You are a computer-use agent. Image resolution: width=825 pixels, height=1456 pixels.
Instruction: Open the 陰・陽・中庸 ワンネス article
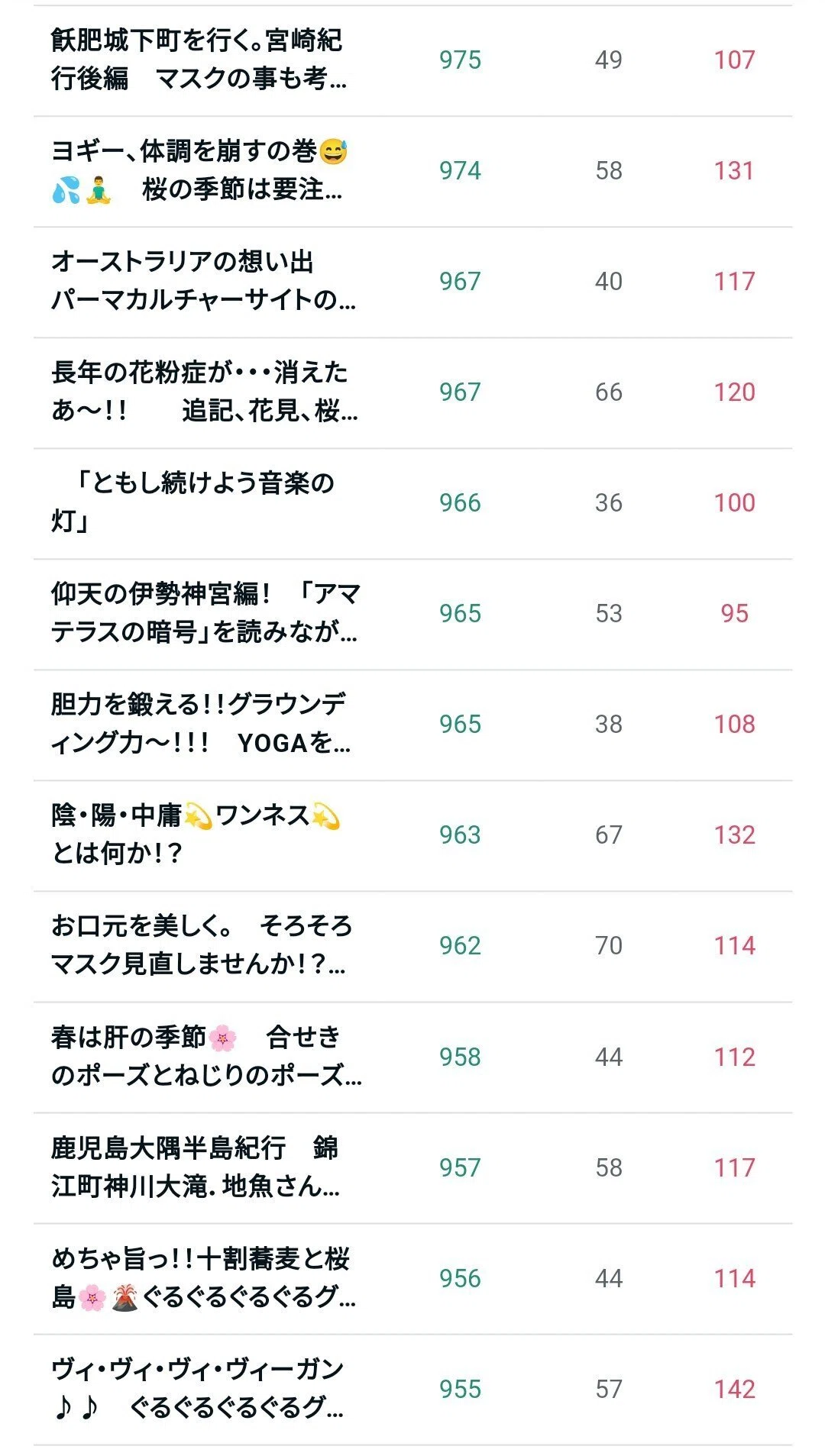pos(196,835)
